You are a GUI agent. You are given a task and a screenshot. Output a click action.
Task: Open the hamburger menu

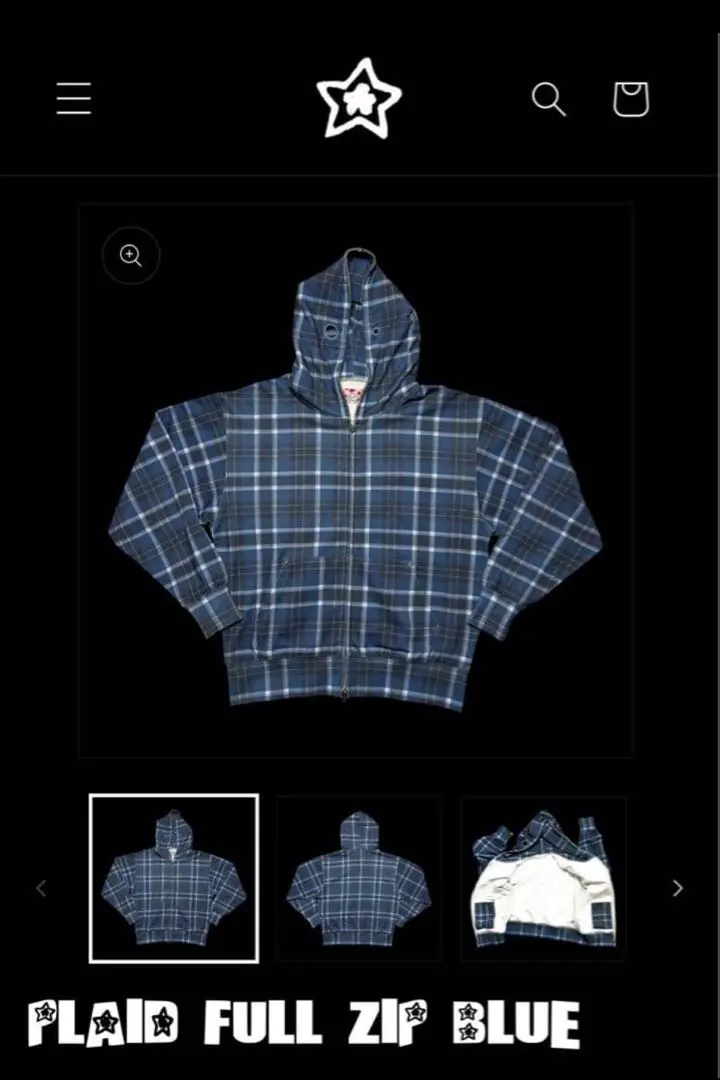(74, 98)
